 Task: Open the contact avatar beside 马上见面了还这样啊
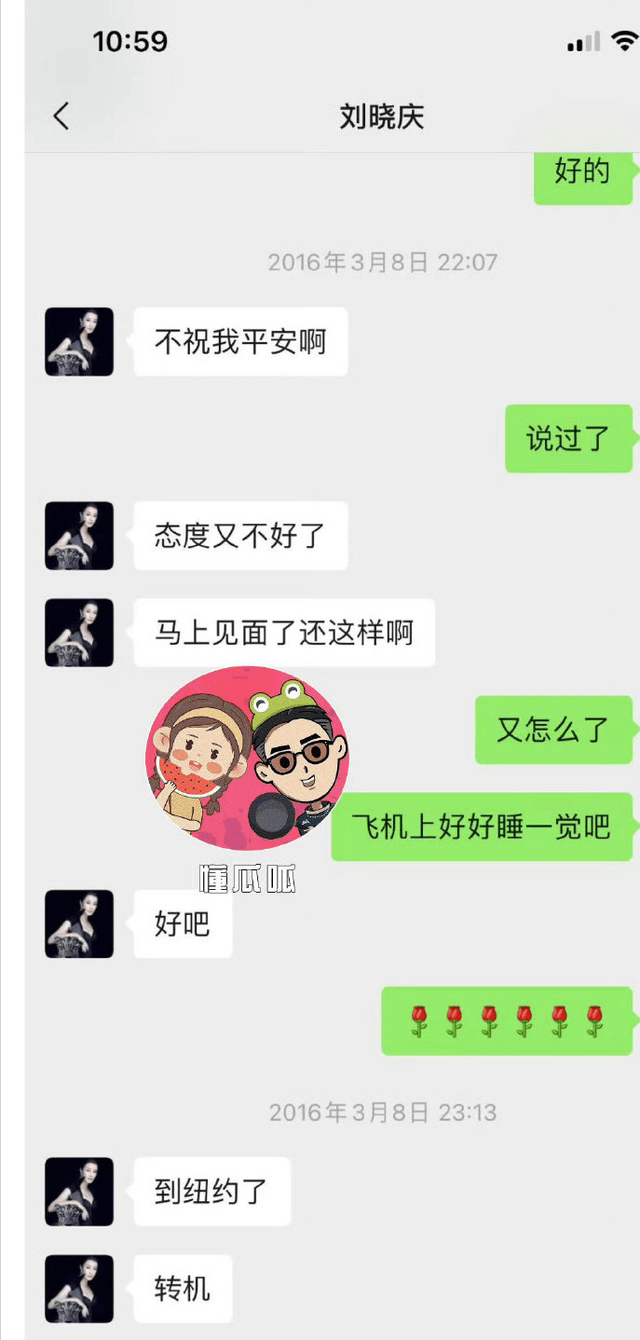click(x=79, y=633)
